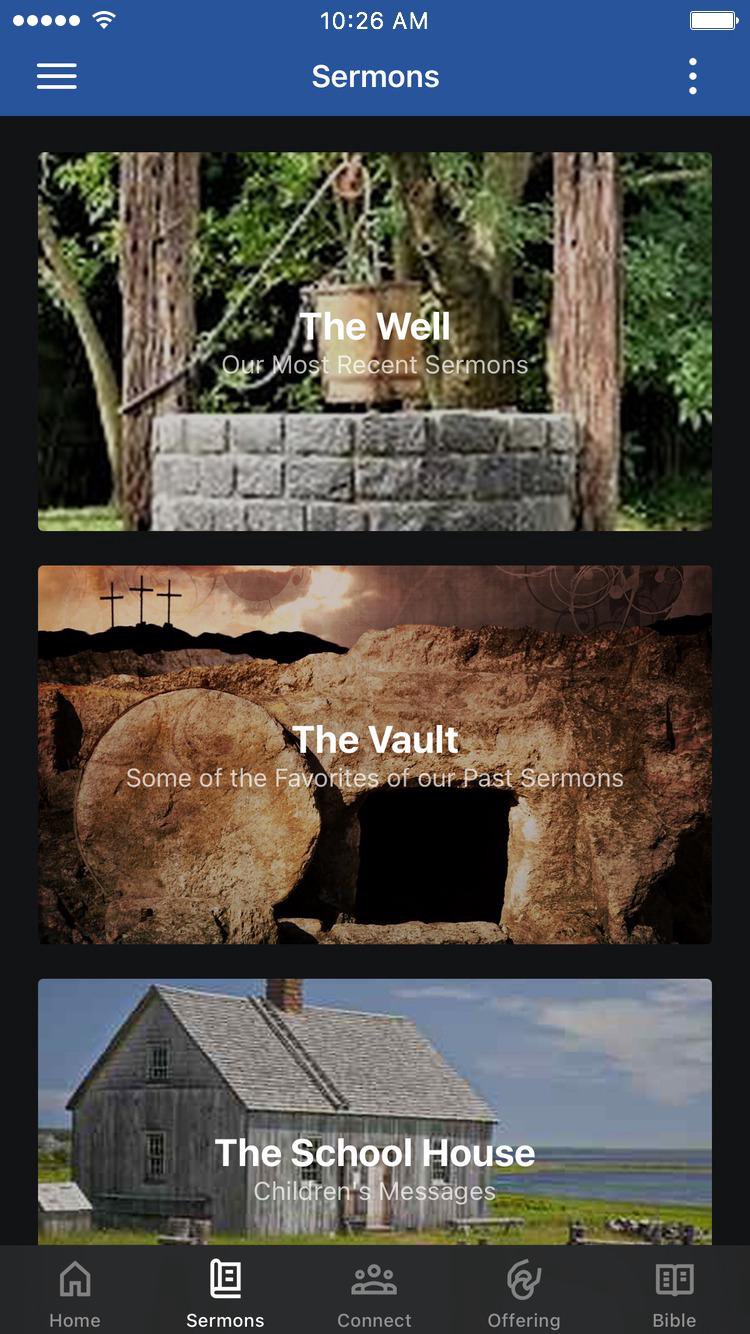The image size is (750, 1334).
Task: Open The Well recent sermons card
Action: tap(375, 341)
